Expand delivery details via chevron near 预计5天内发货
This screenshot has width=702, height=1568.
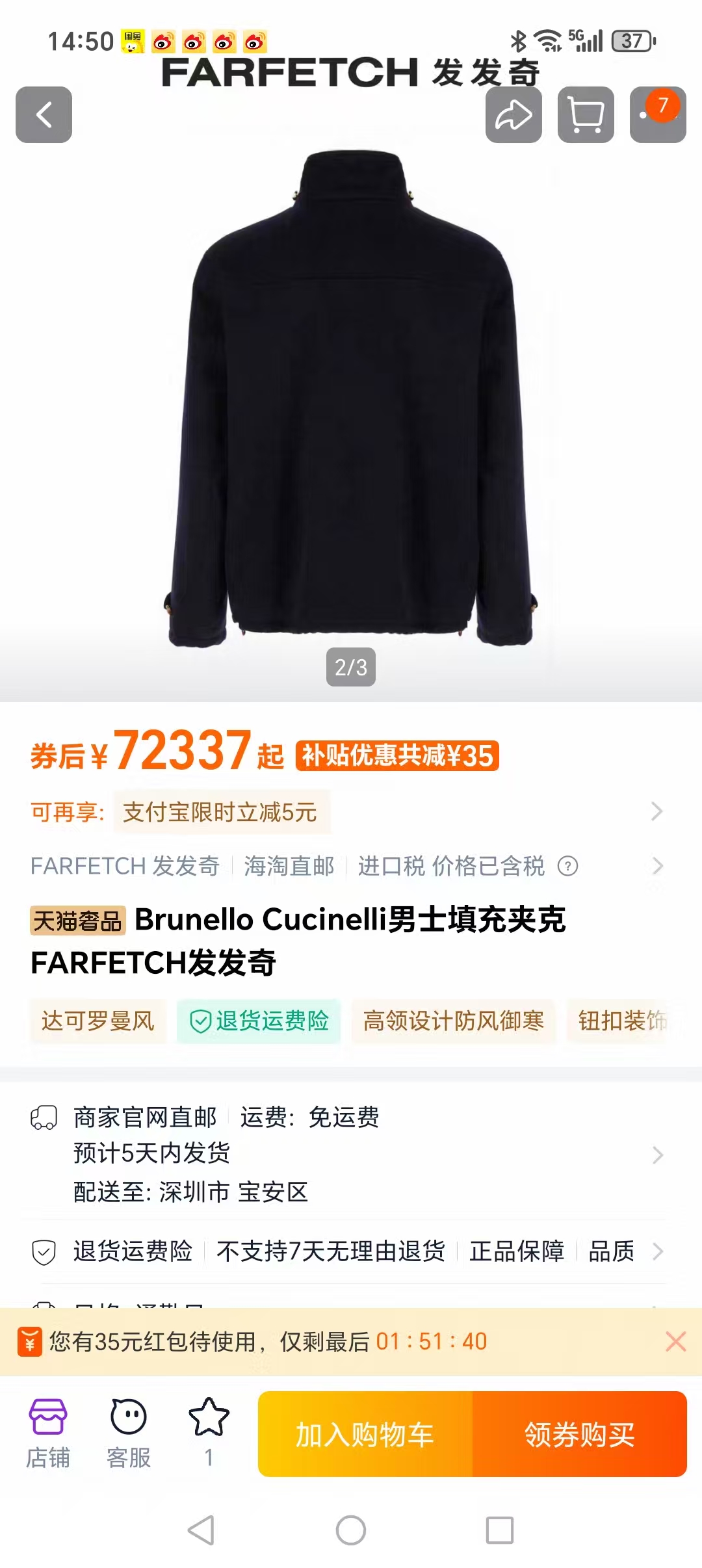click(x=658, y=1155)
